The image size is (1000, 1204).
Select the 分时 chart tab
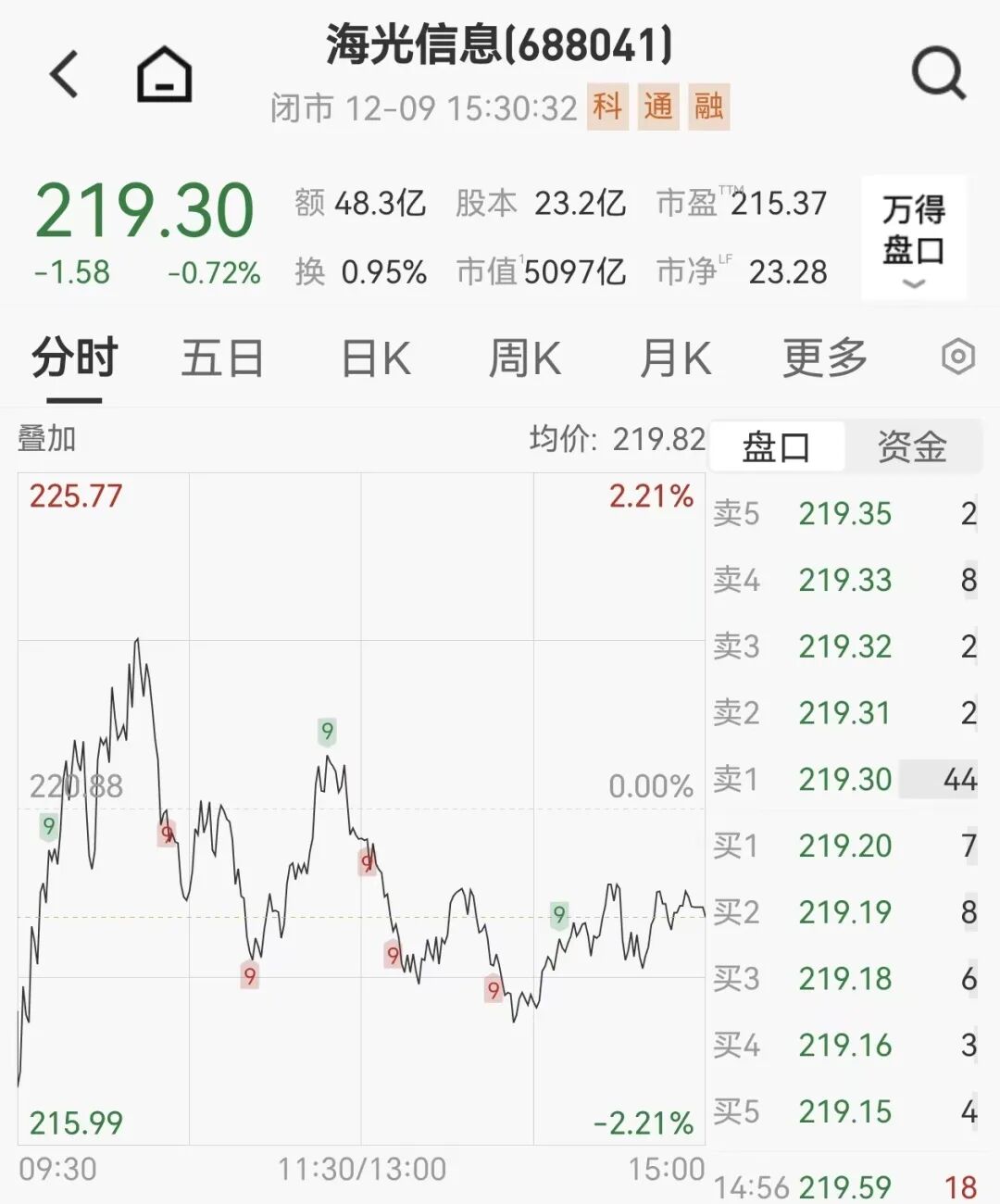pyautogui.click(x=74, y=358)
